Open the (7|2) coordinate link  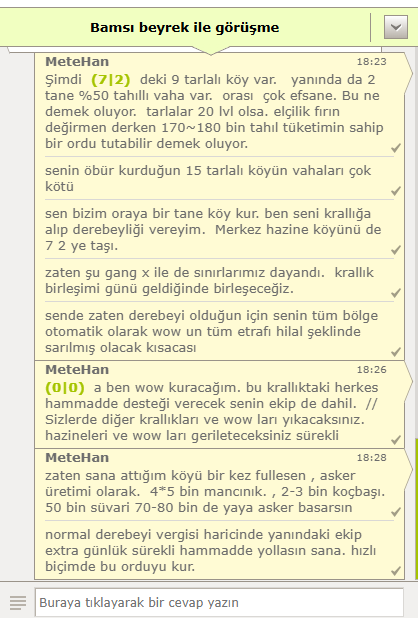[111, 80]
